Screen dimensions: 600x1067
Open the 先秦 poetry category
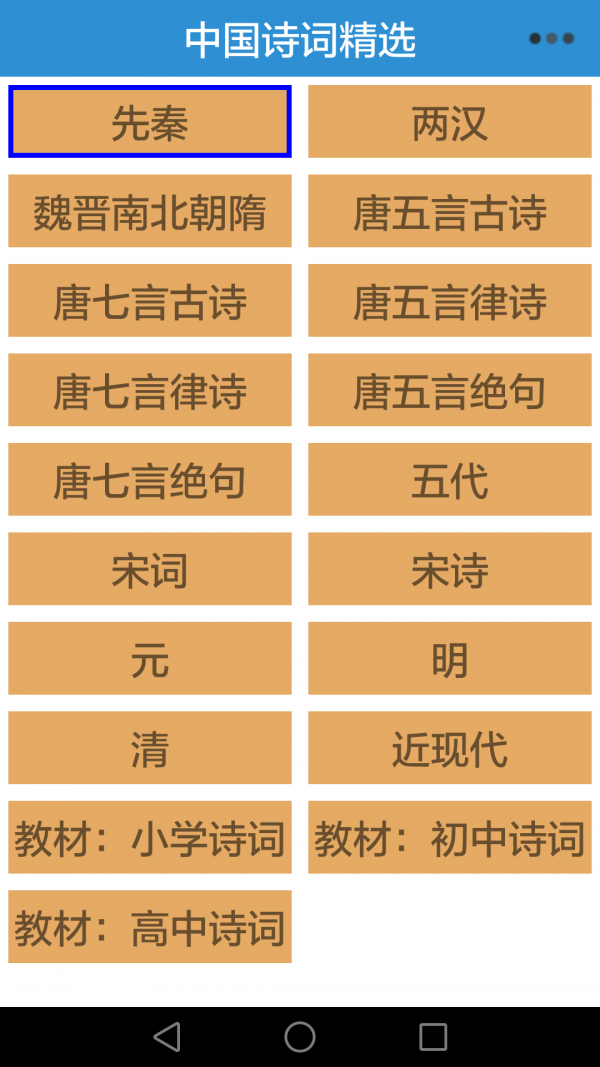pyautogui.click(x=150, y=122)
